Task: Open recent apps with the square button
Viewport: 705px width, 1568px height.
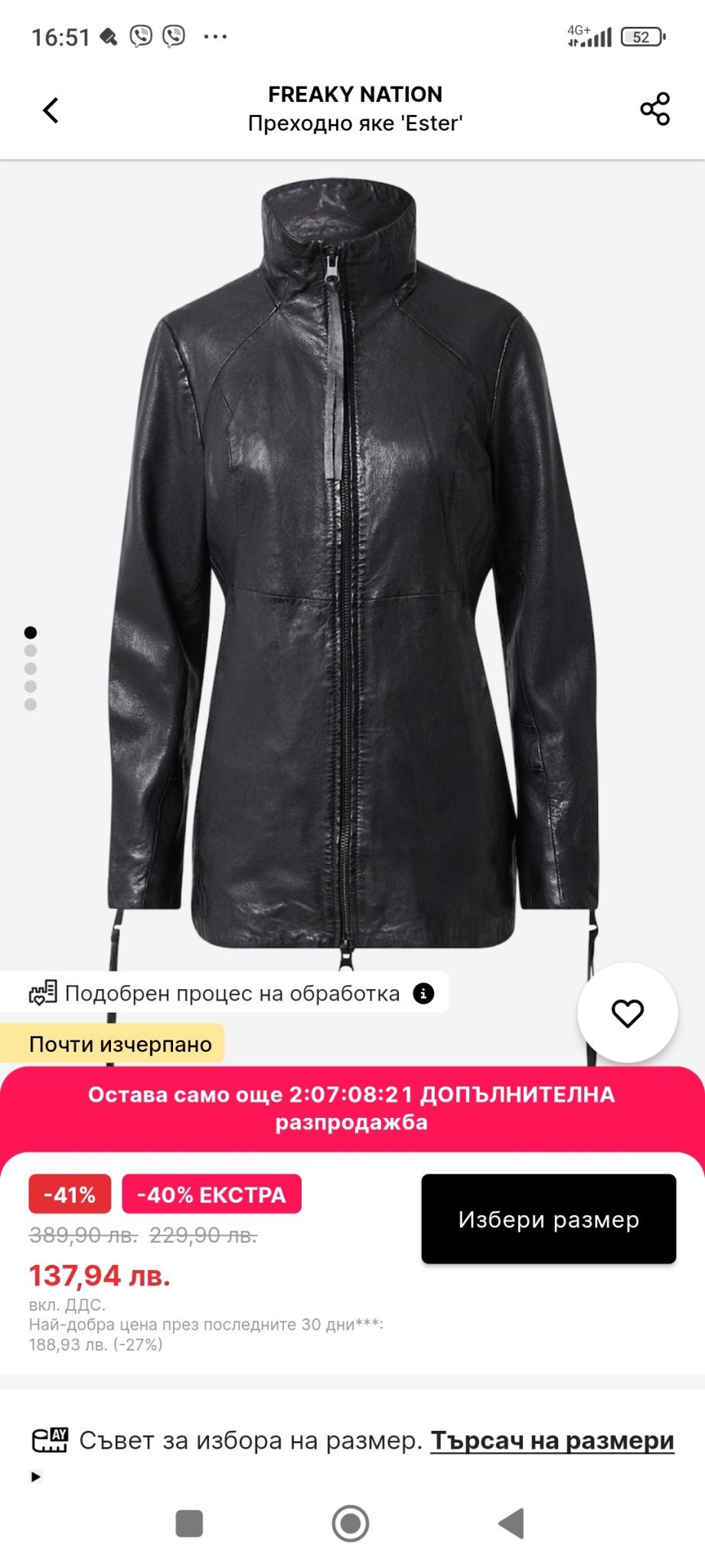Action: pos(189,1523)
